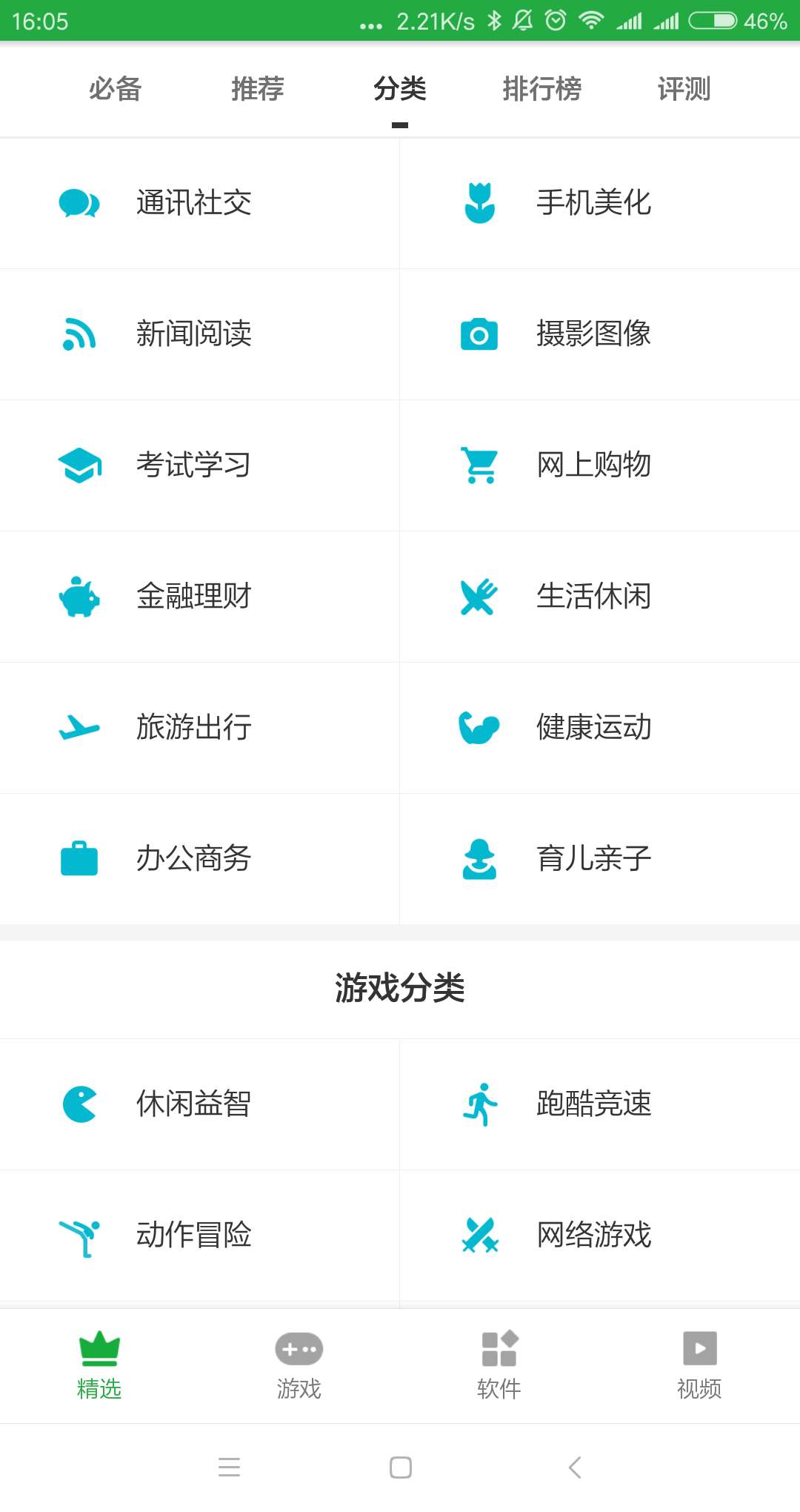
Task: Browse the 手机美化 category
Action: [594, 203]
